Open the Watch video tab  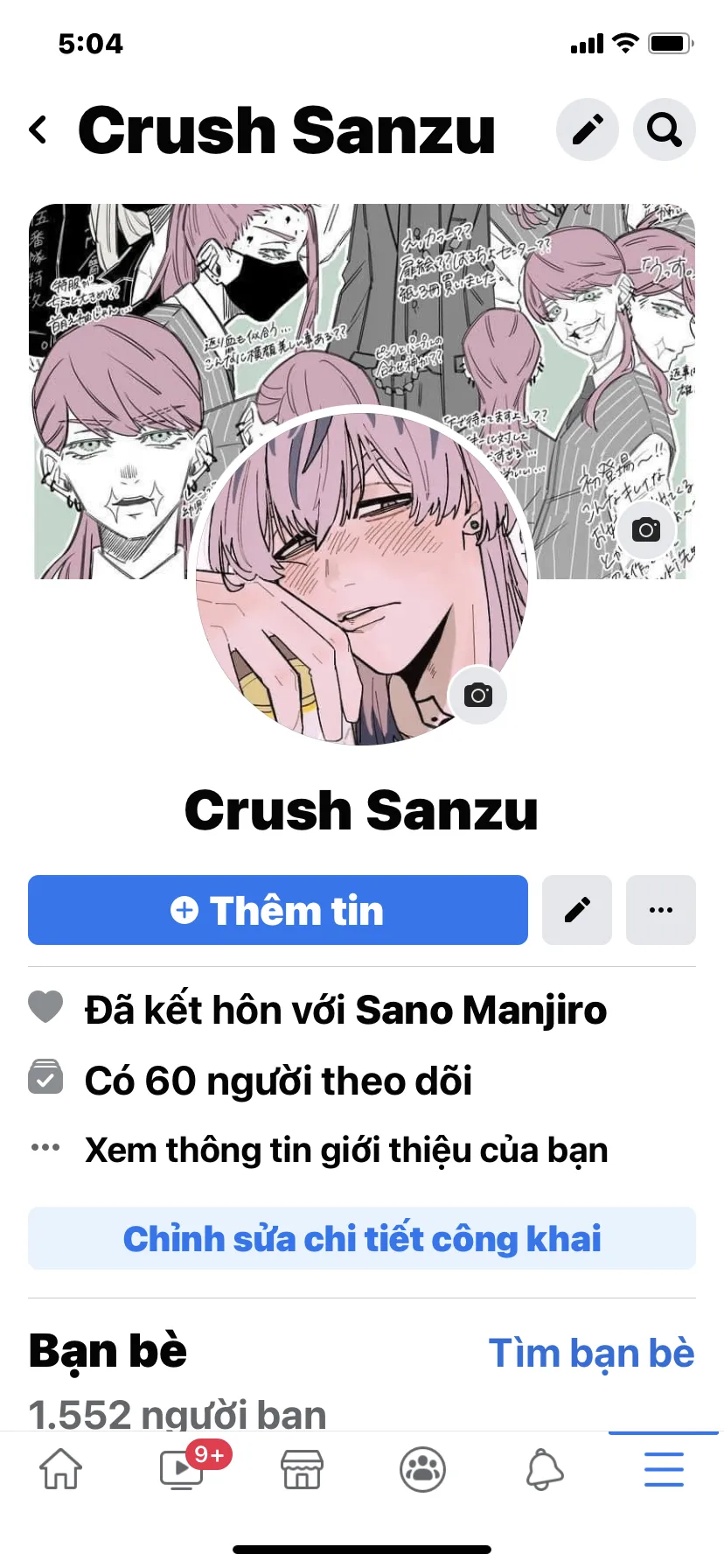182,1469
